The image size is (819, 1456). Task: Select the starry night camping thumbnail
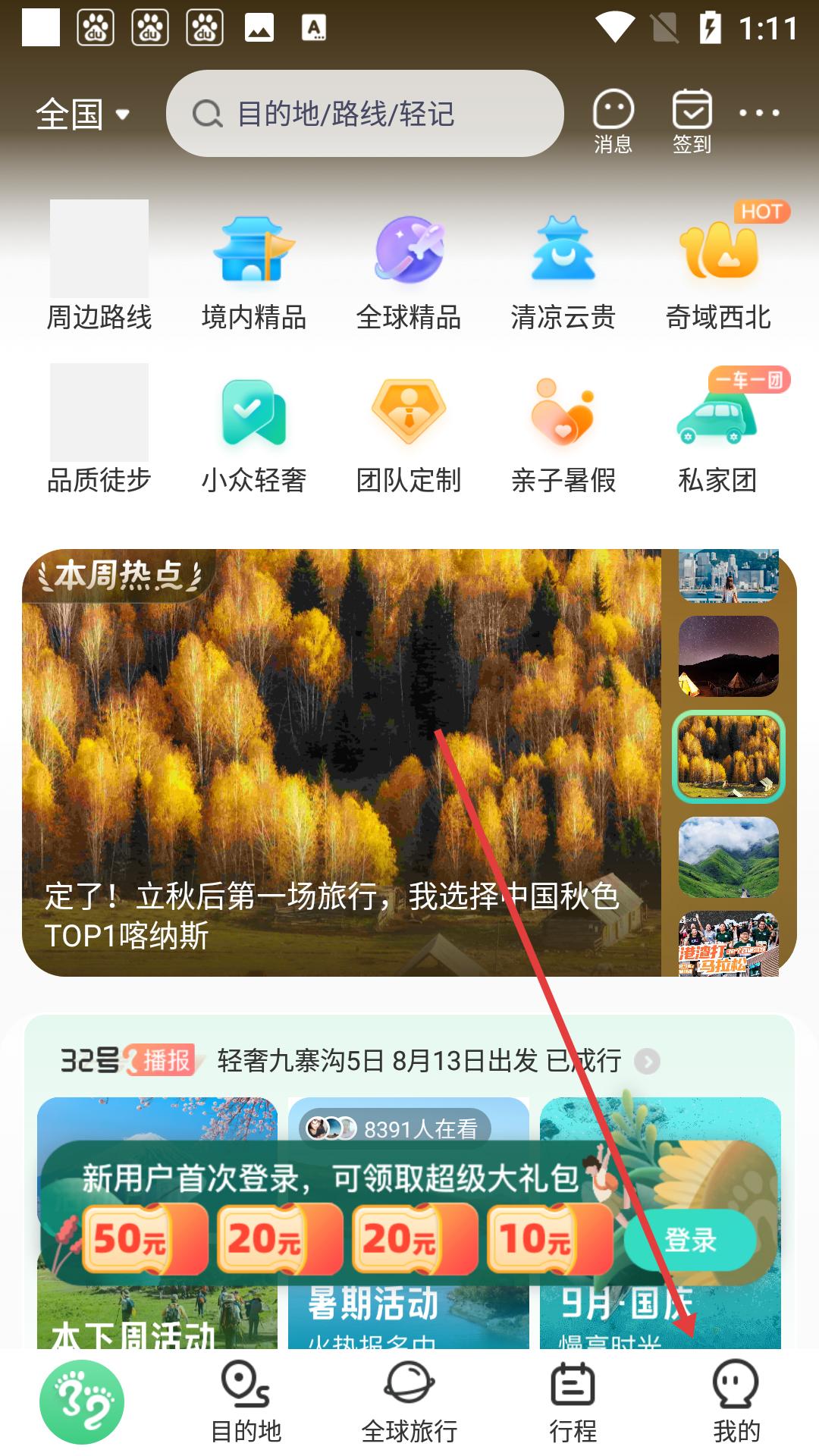point(728,656)
